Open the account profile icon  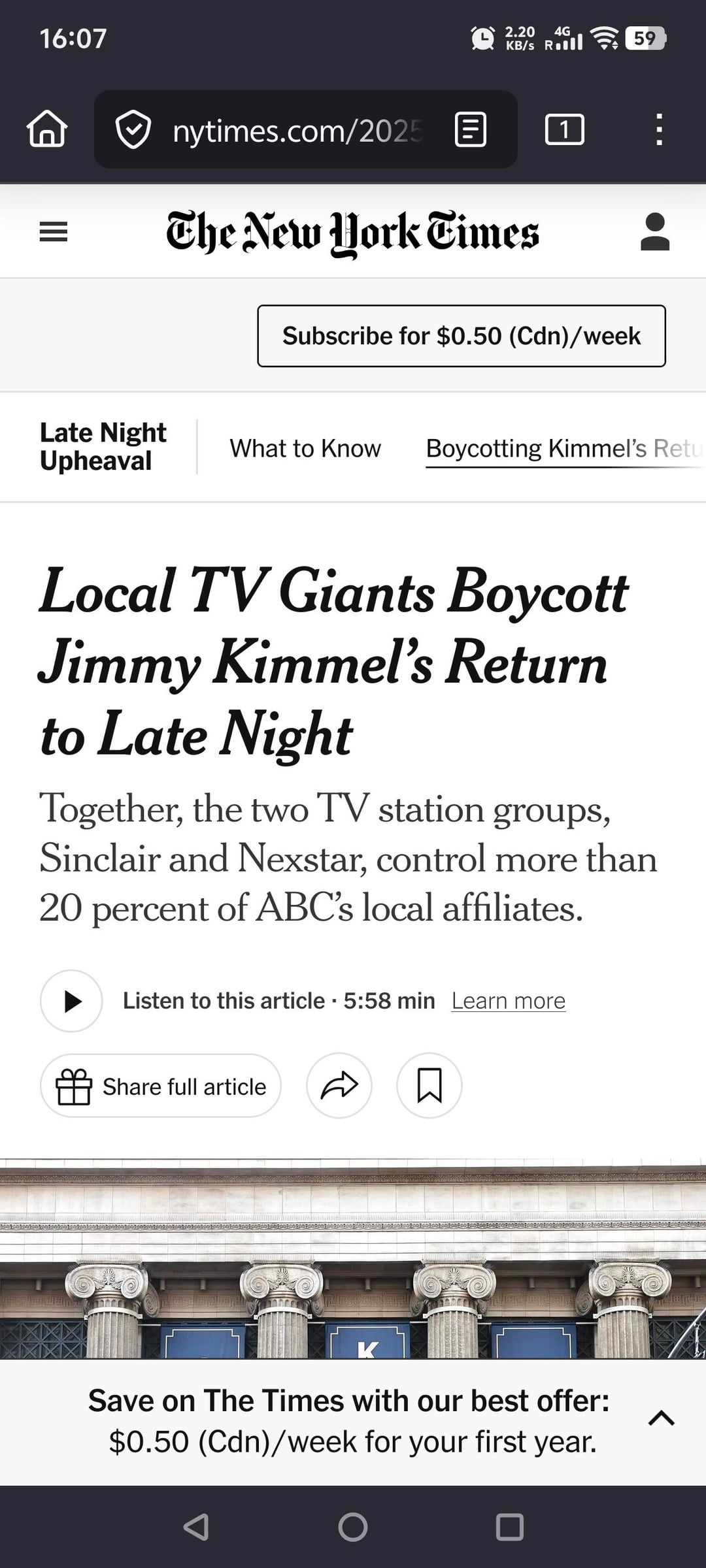(654, 232)
